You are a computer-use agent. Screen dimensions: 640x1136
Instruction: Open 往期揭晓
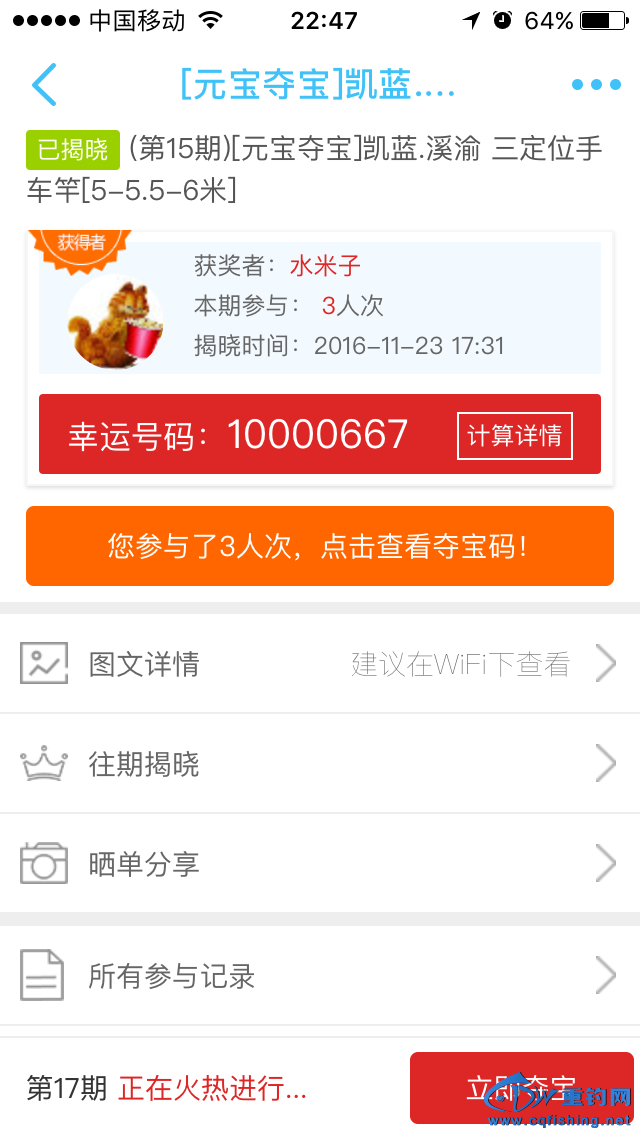pyautogui.click(x=320, y=764)
